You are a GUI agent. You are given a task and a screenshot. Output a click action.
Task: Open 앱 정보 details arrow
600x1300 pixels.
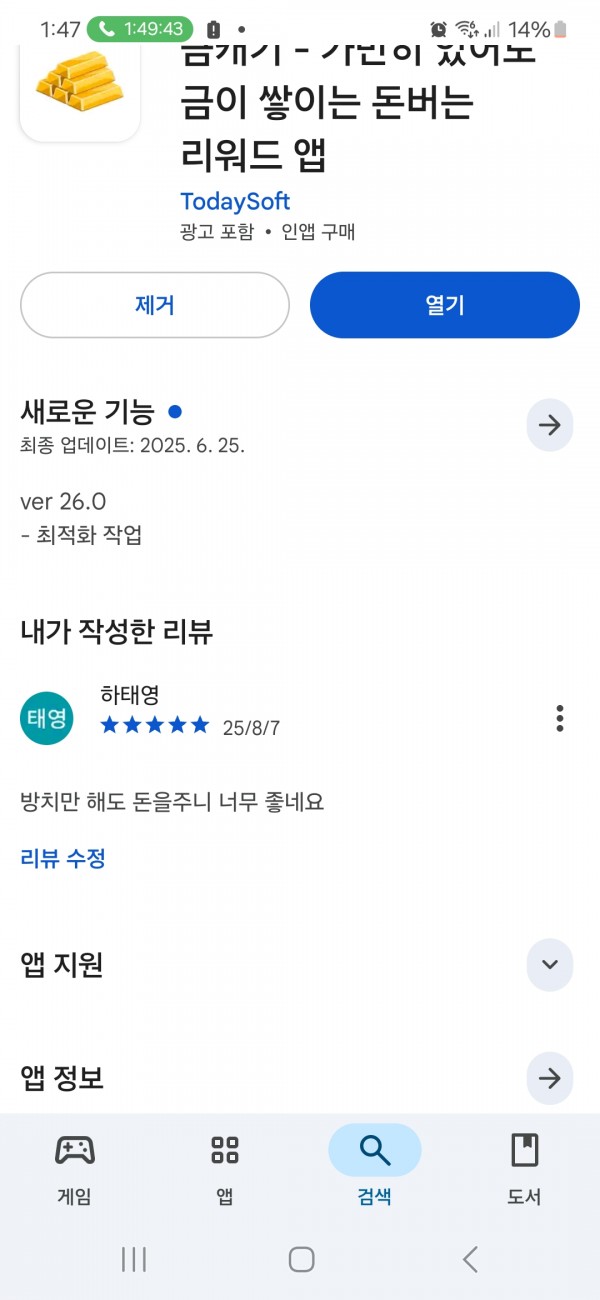point(550,1078)
